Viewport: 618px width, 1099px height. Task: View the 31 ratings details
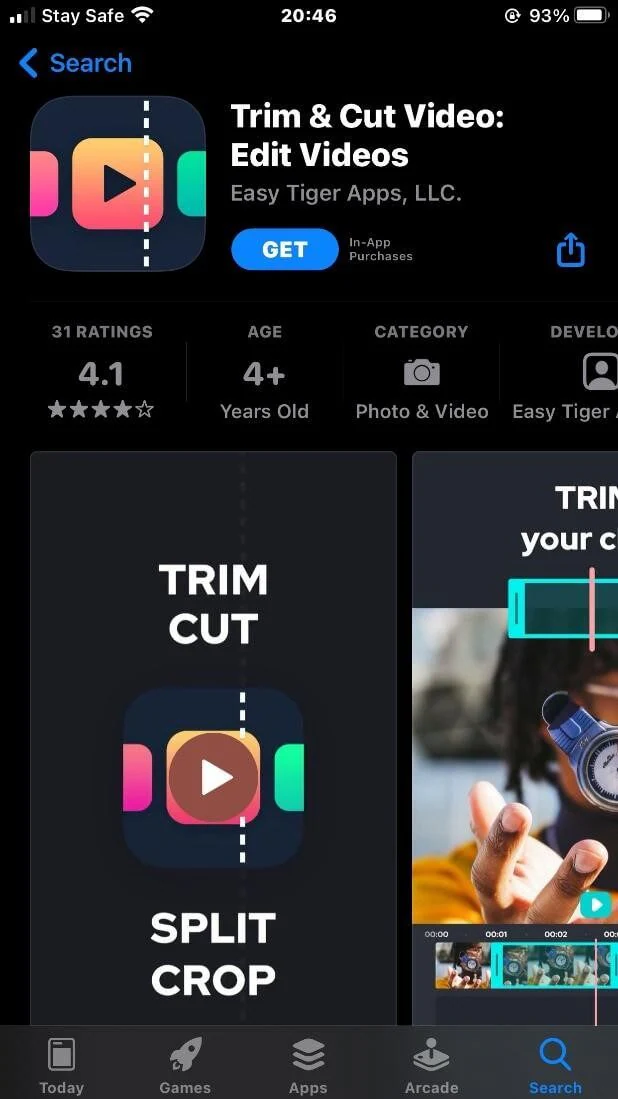(102, 372)
